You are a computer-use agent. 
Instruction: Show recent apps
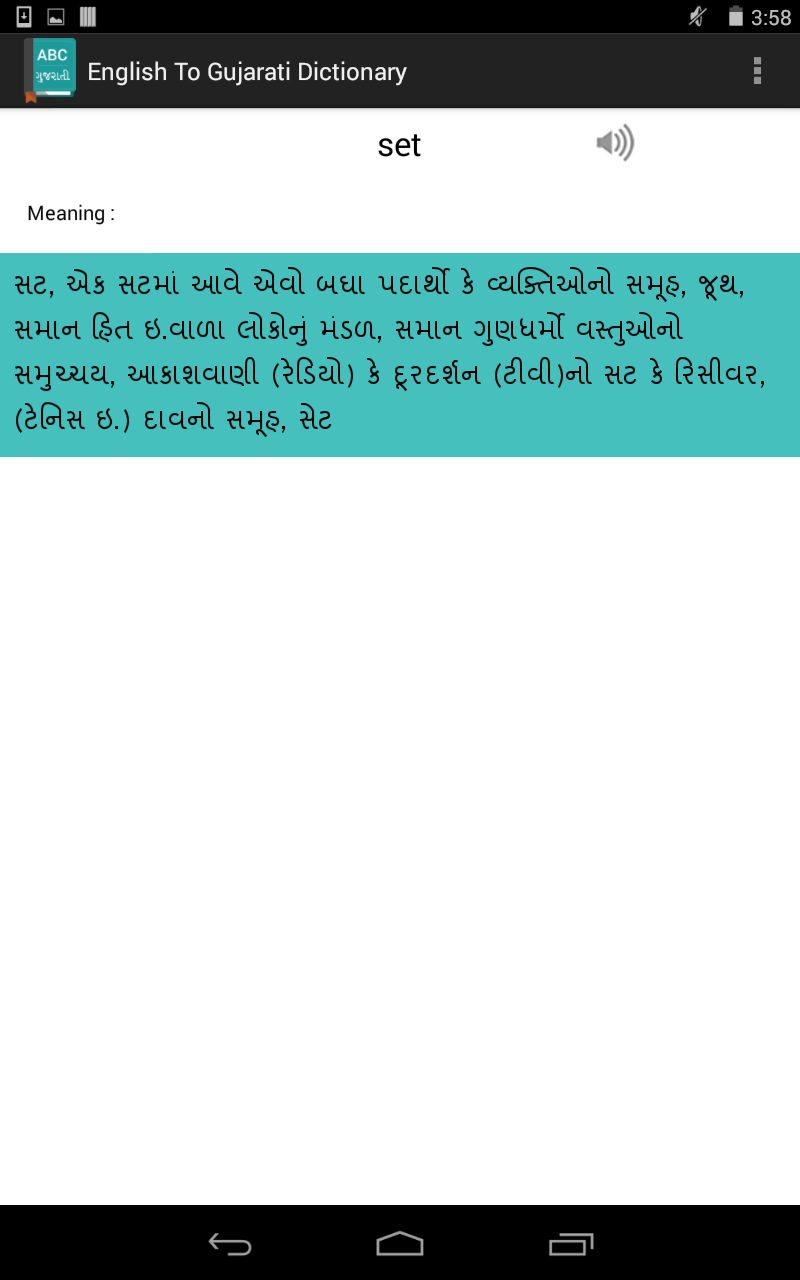point(571,1243)
